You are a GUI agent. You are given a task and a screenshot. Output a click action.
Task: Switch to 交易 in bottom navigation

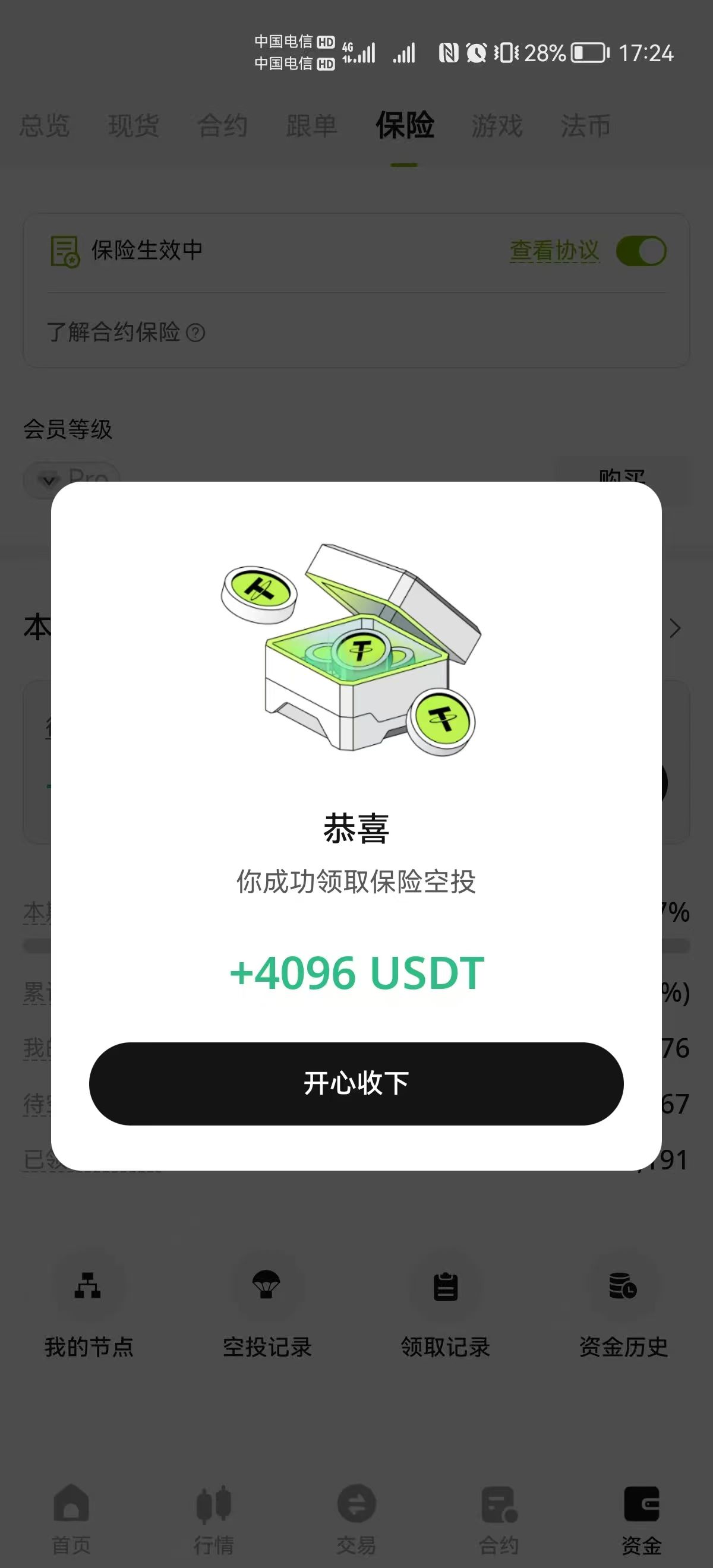(356, 1518)
